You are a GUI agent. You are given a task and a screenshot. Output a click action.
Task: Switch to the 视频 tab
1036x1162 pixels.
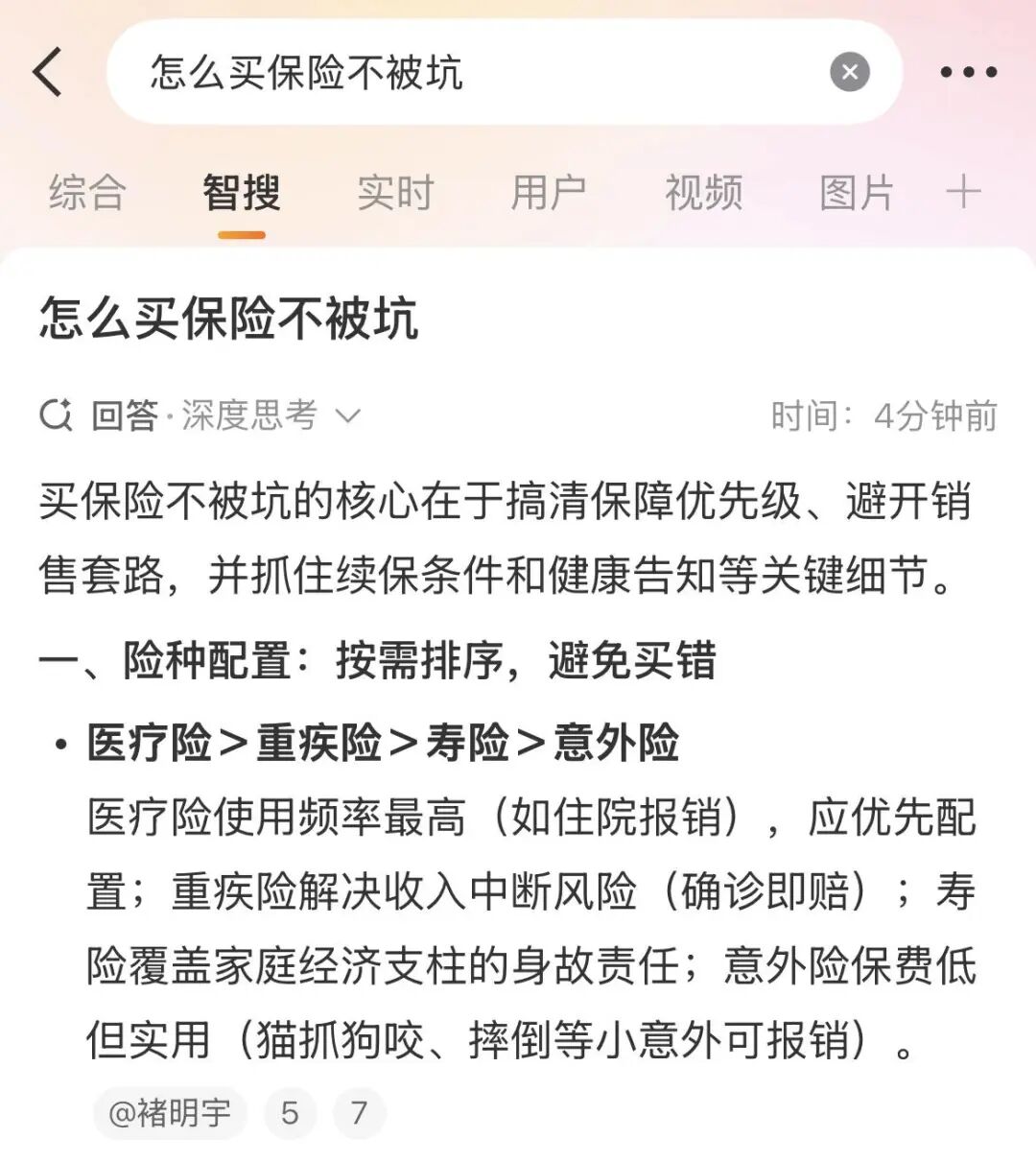(x=703, y=193)
